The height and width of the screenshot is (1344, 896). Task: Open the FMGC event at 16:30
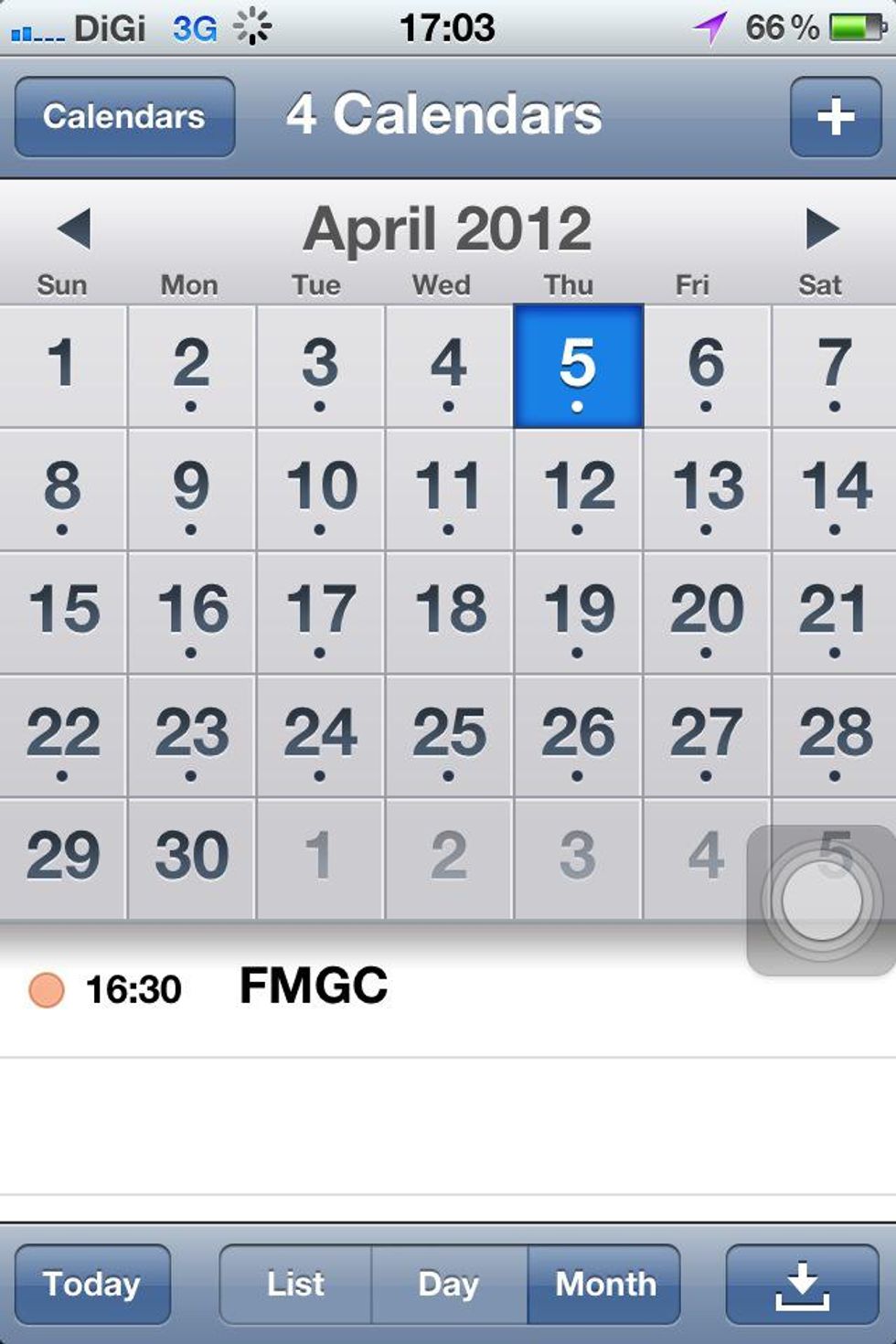coord(313,988)
